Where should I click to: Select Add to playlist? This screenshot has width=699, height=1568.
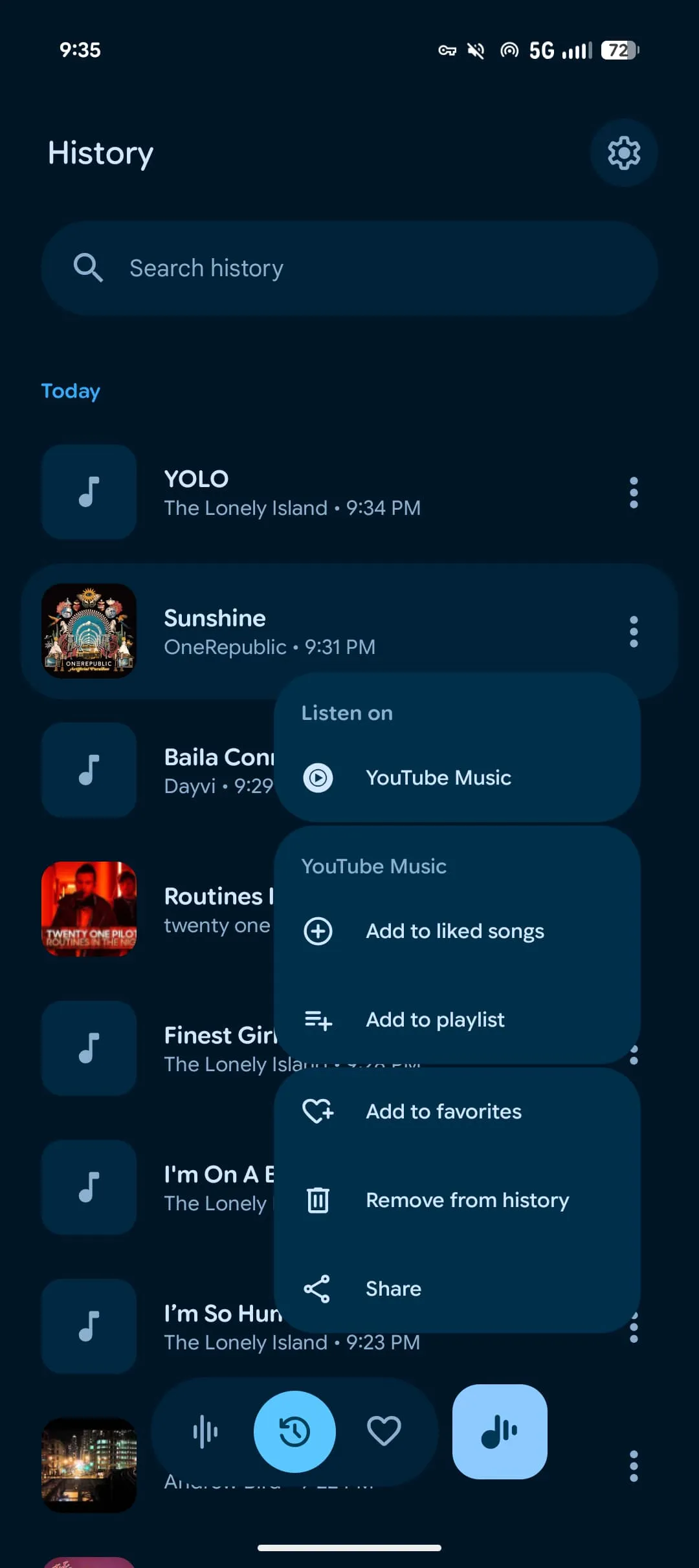(x=435, y=1019)
